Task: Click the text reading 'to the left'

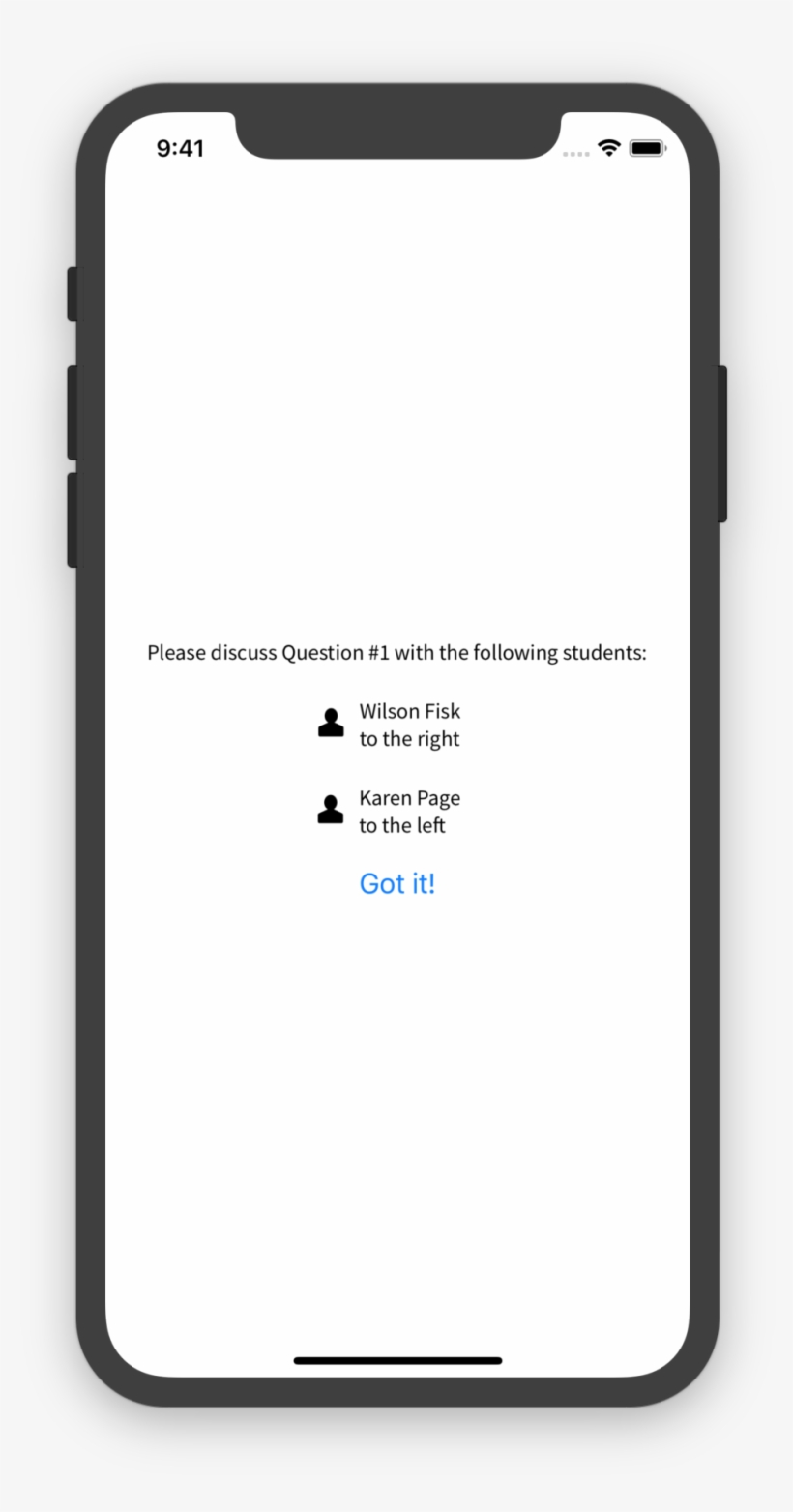Action: click(401, 825)
